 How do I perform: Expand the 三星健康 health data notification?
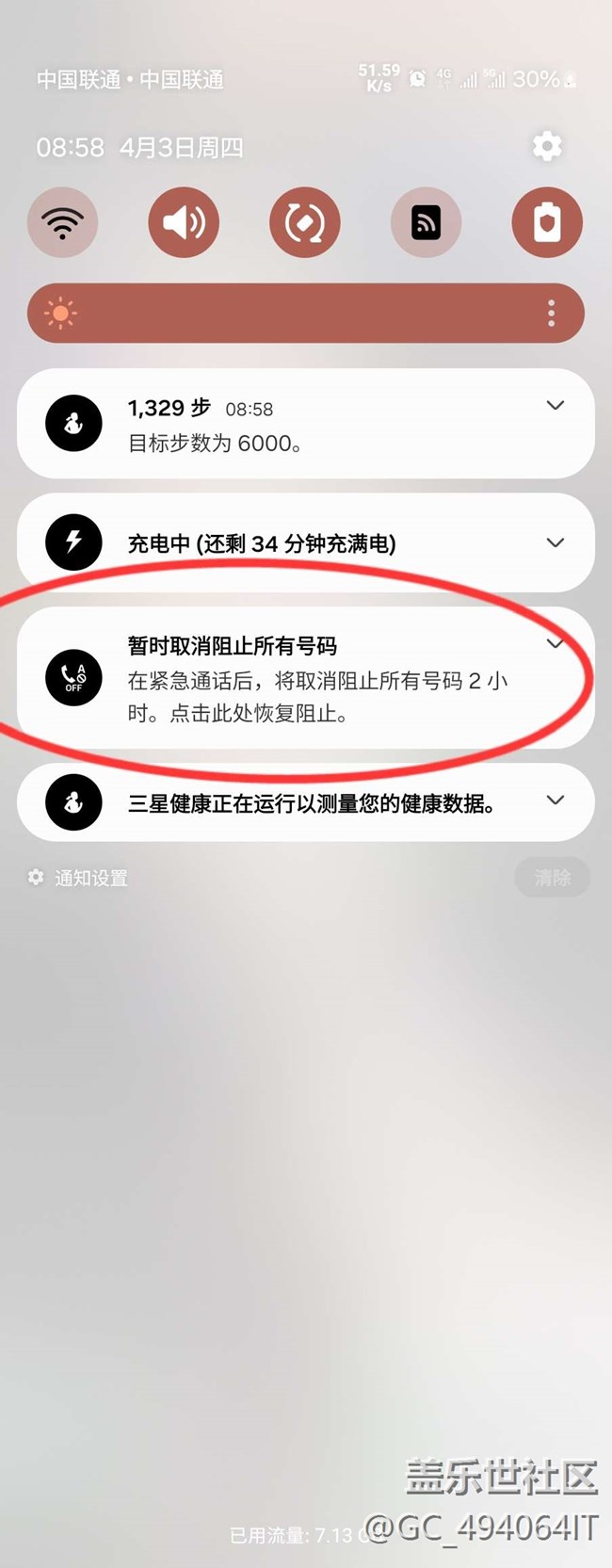point(556,800)
